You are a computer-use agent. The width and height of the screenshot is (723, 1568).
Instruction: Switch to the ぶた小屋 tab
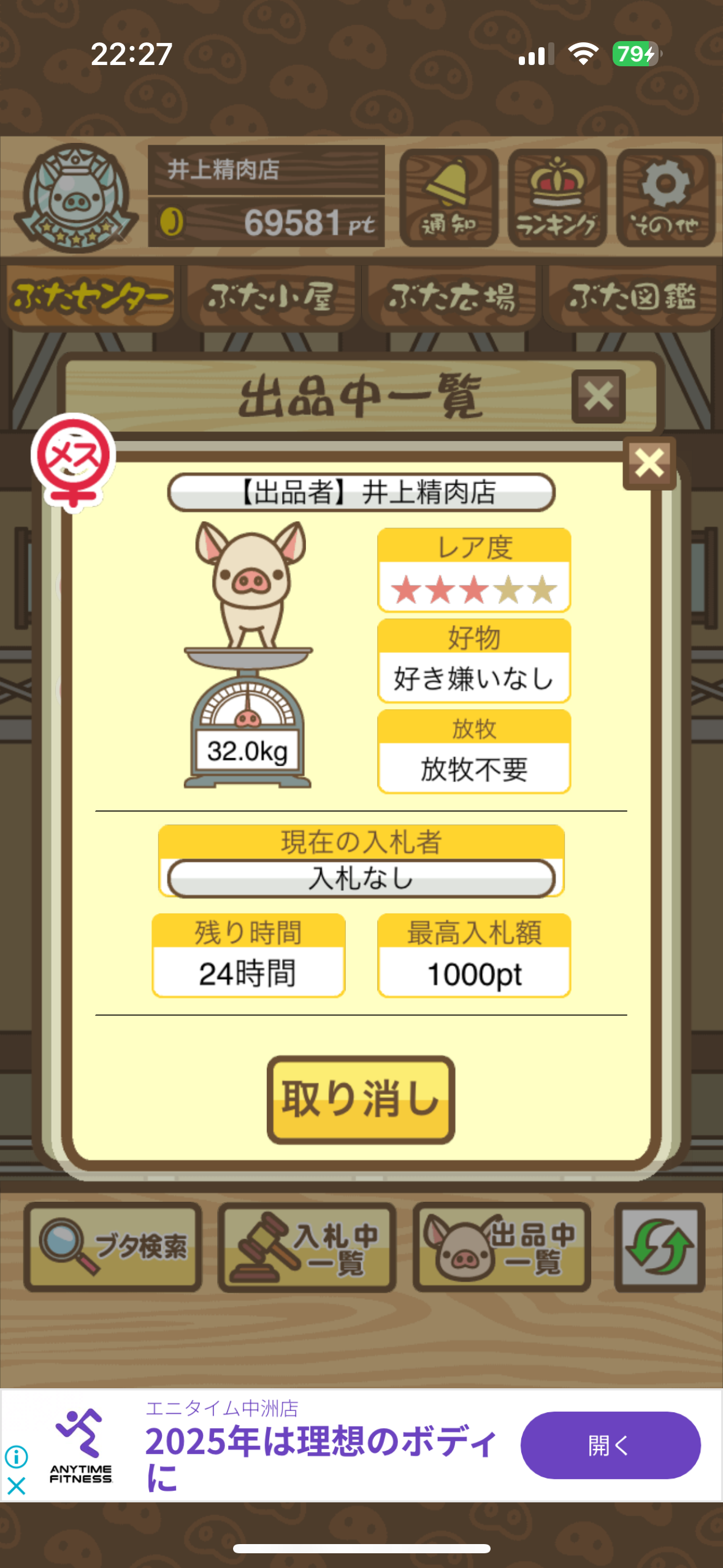[x=270, y=298]
